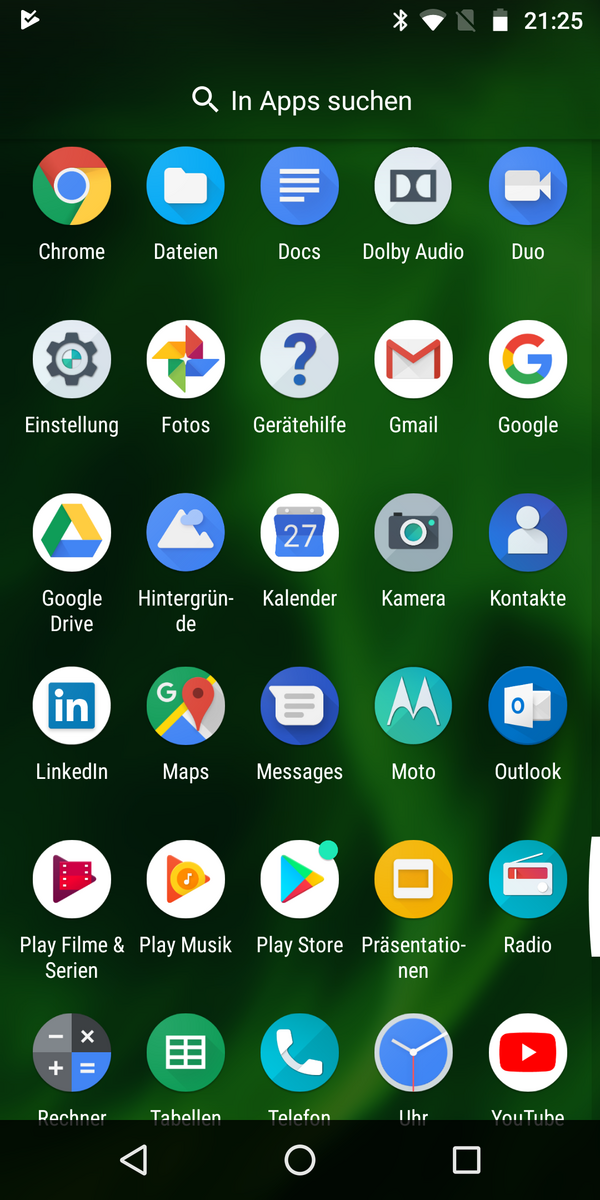Launch the Outlook email app

pos(527,706)
